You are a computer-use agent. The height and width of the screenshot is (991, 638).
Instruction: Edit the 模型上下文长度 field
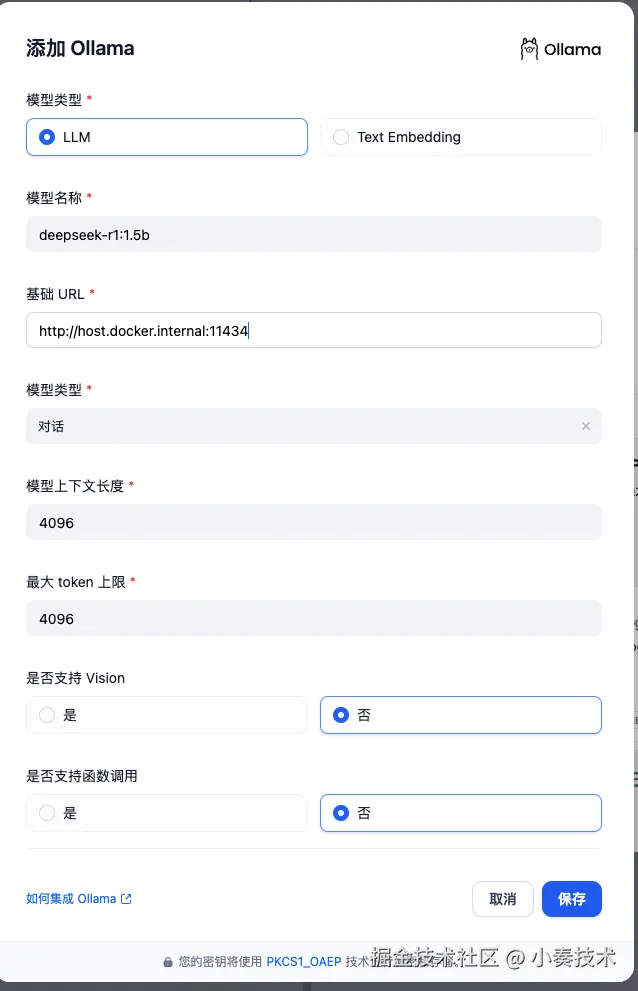pyautogui.click(x=313, y=522)
